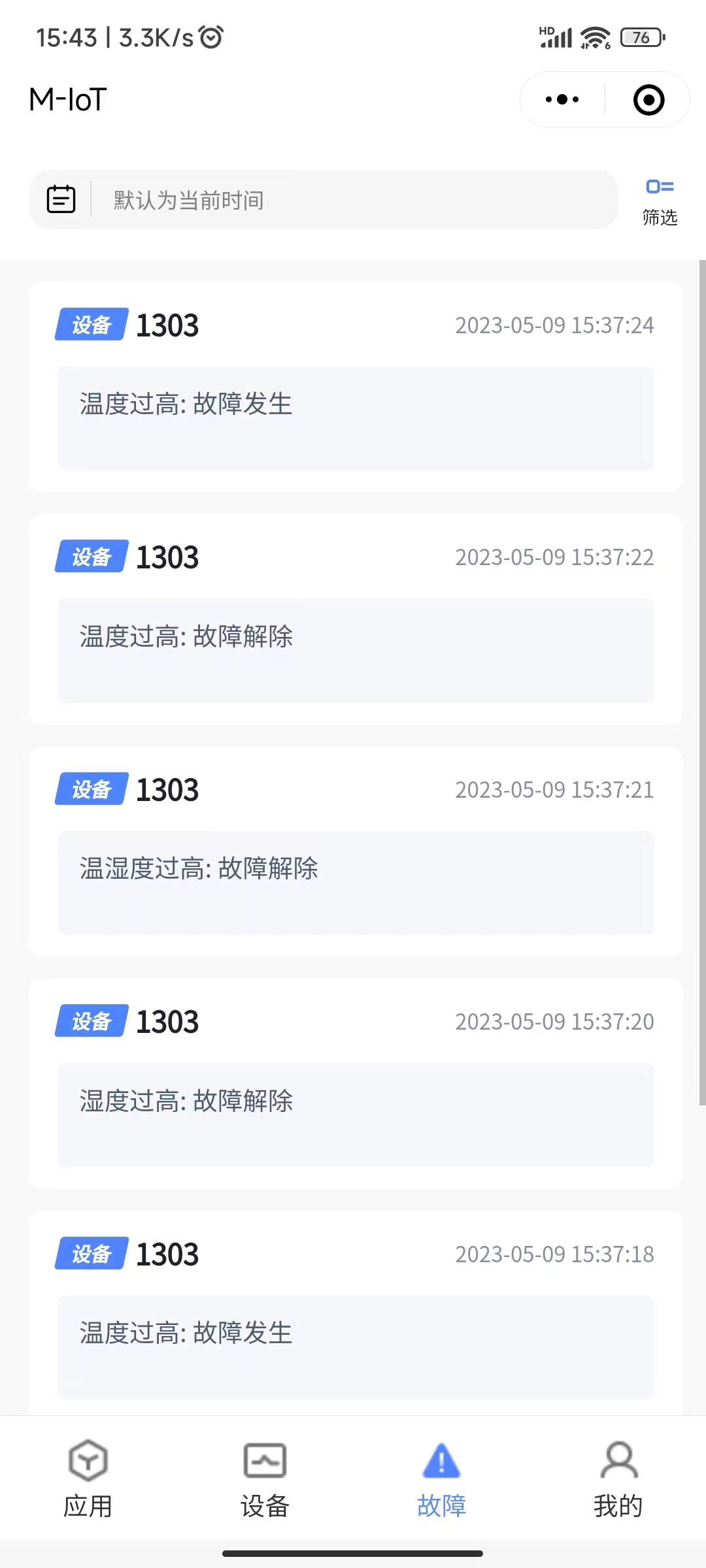Close the mini program via the circle icon
This screenshot has height=1568, width=706.
[x=648, y=100]
